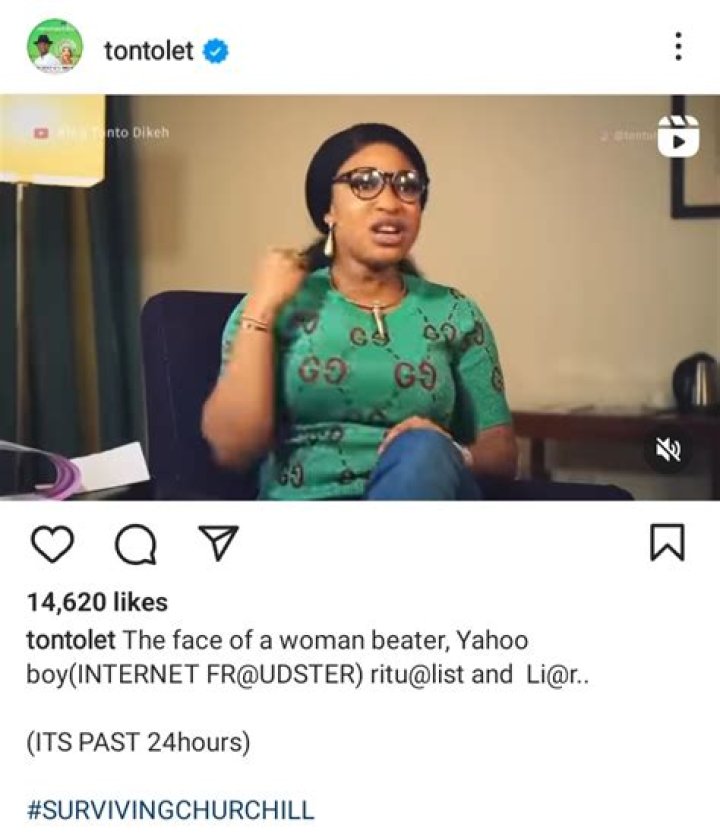Viewport: 720px width, 837px height.
Task: Open comments on this post
Action: [133, 544]
